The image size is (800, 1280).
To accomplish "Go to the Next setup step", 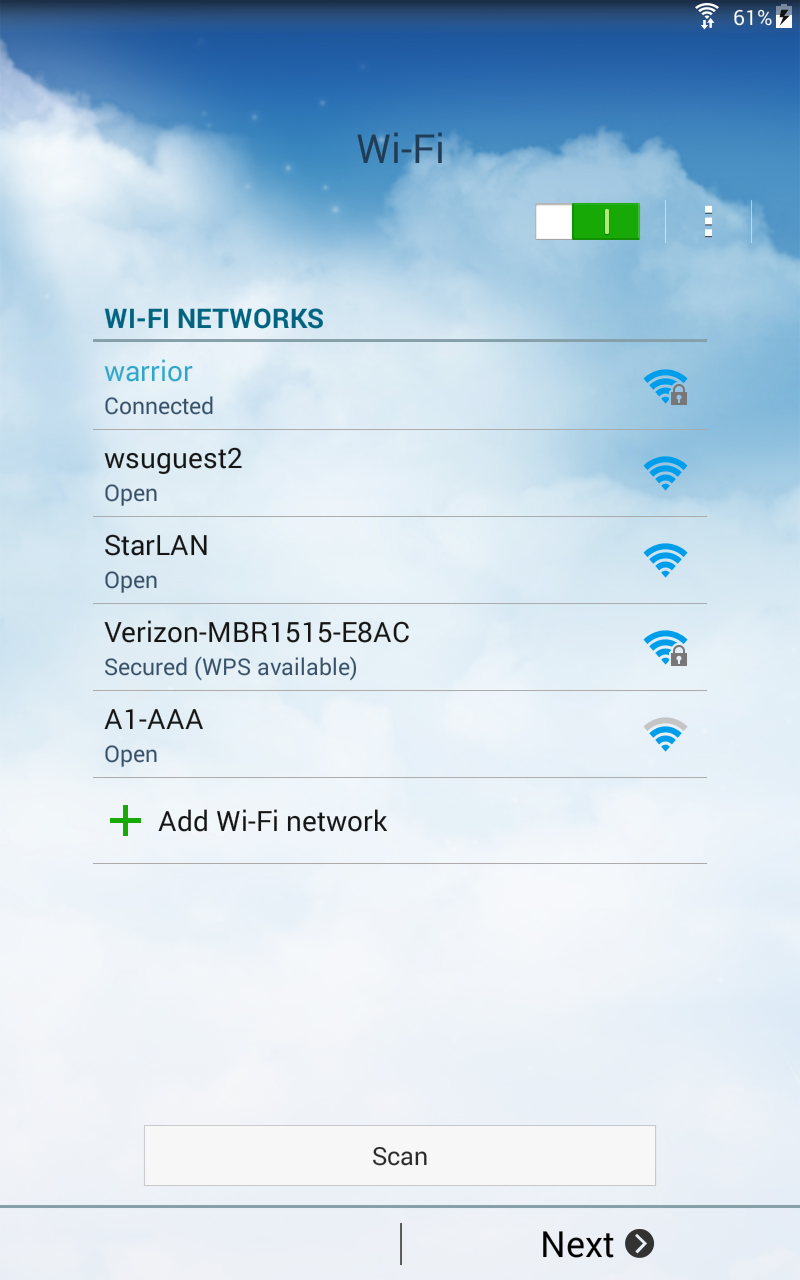I will click(x=596, y=1244).
